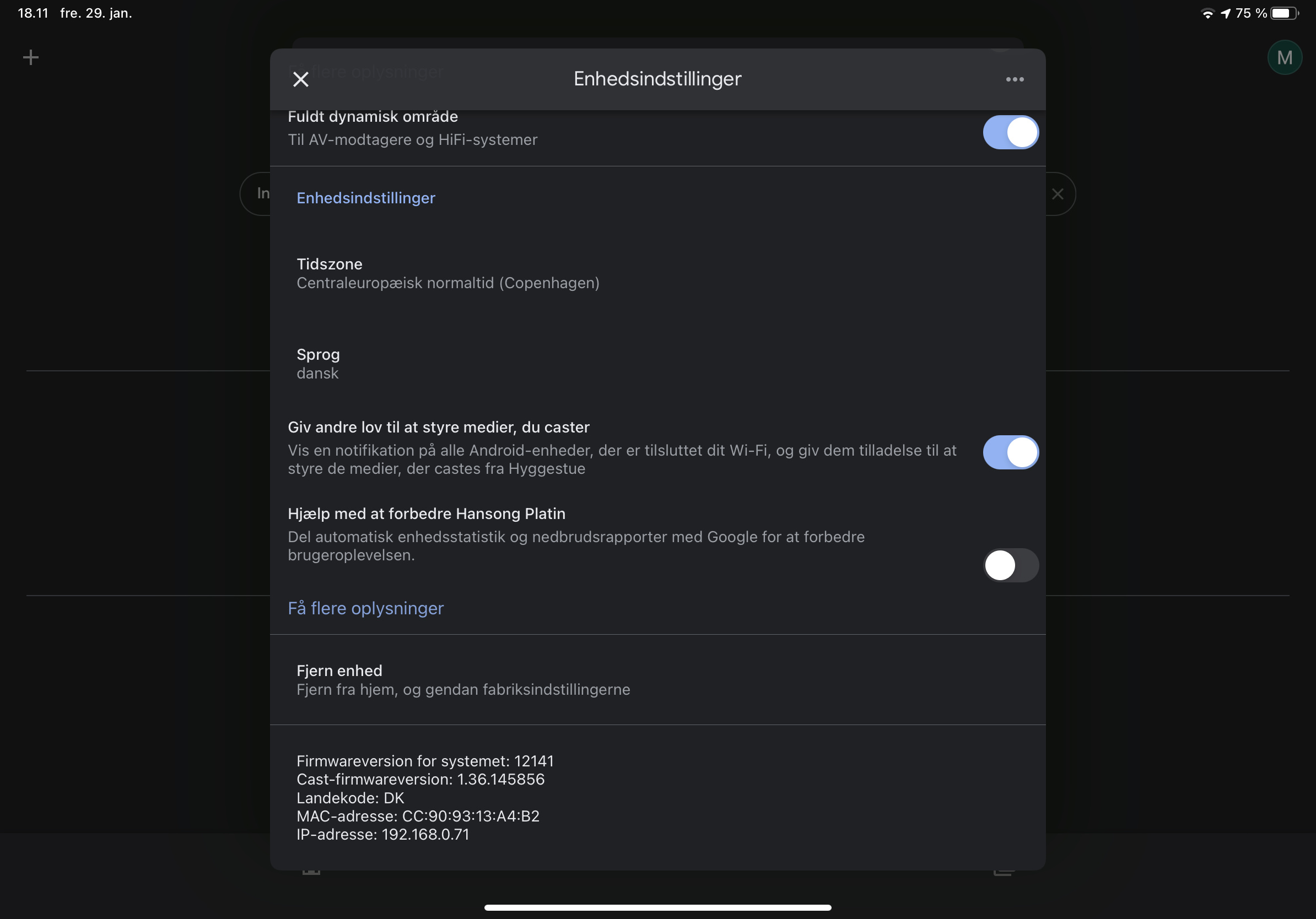
Task: Open the Sprog setting
Action: [x=318, y=364]
